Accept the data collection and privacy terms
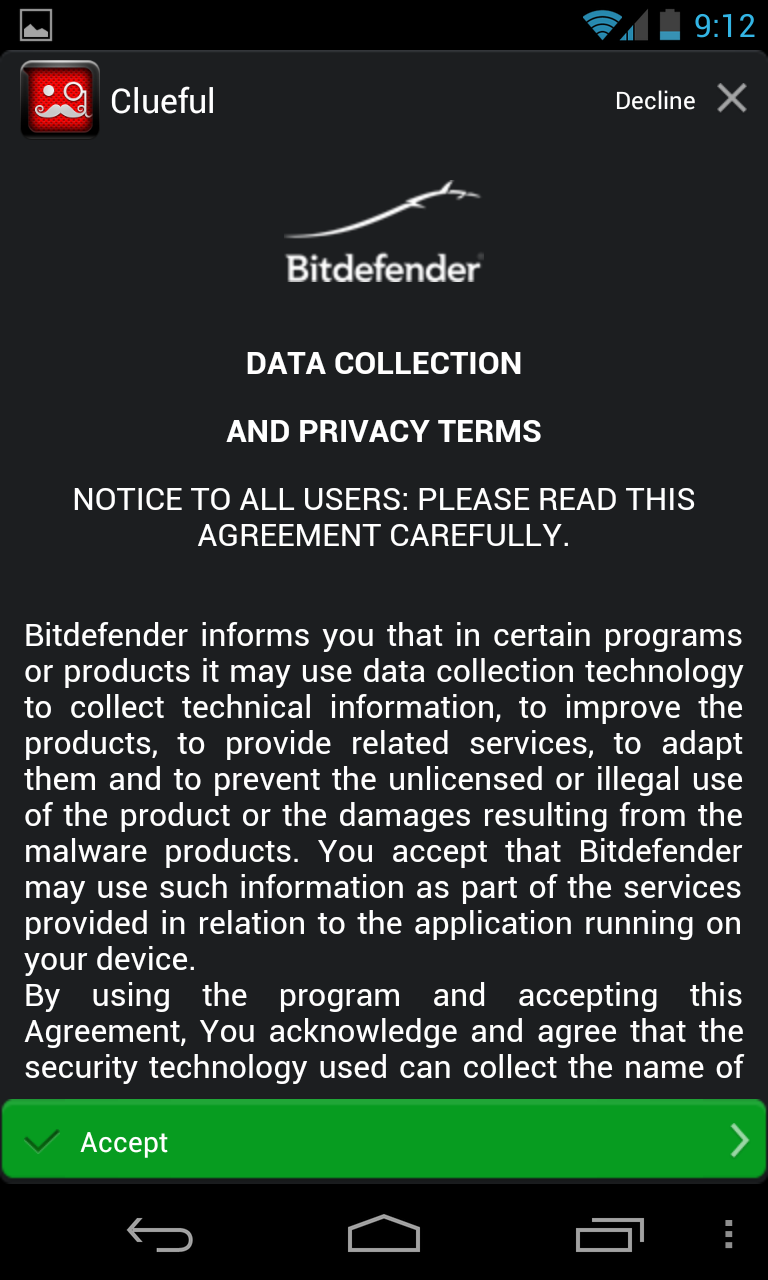Image resolution: width=768 pixels, height=1280 pixels. pos(384,1141)
